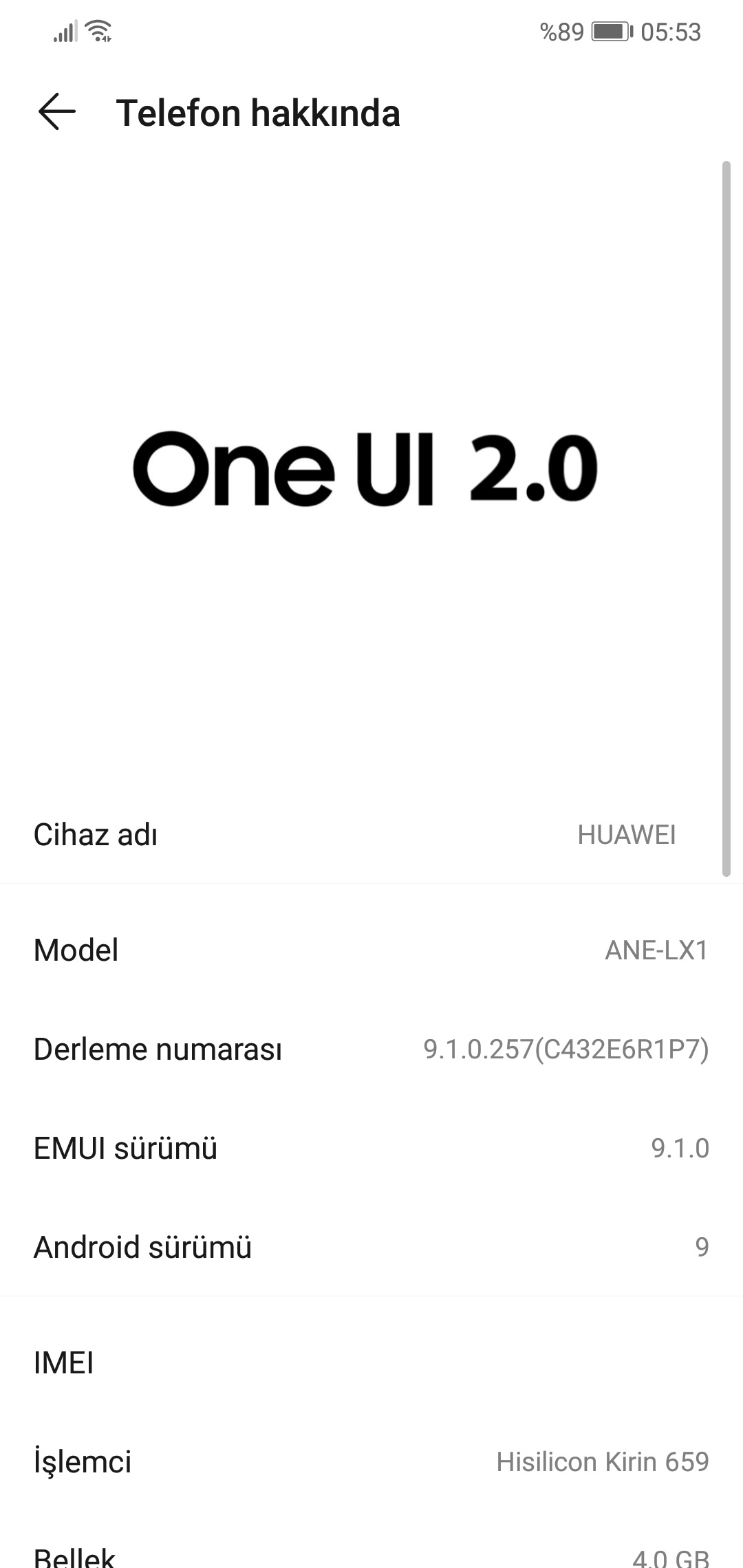
Task: Tap the HUAWEI device name value
Action: point(627,834)
